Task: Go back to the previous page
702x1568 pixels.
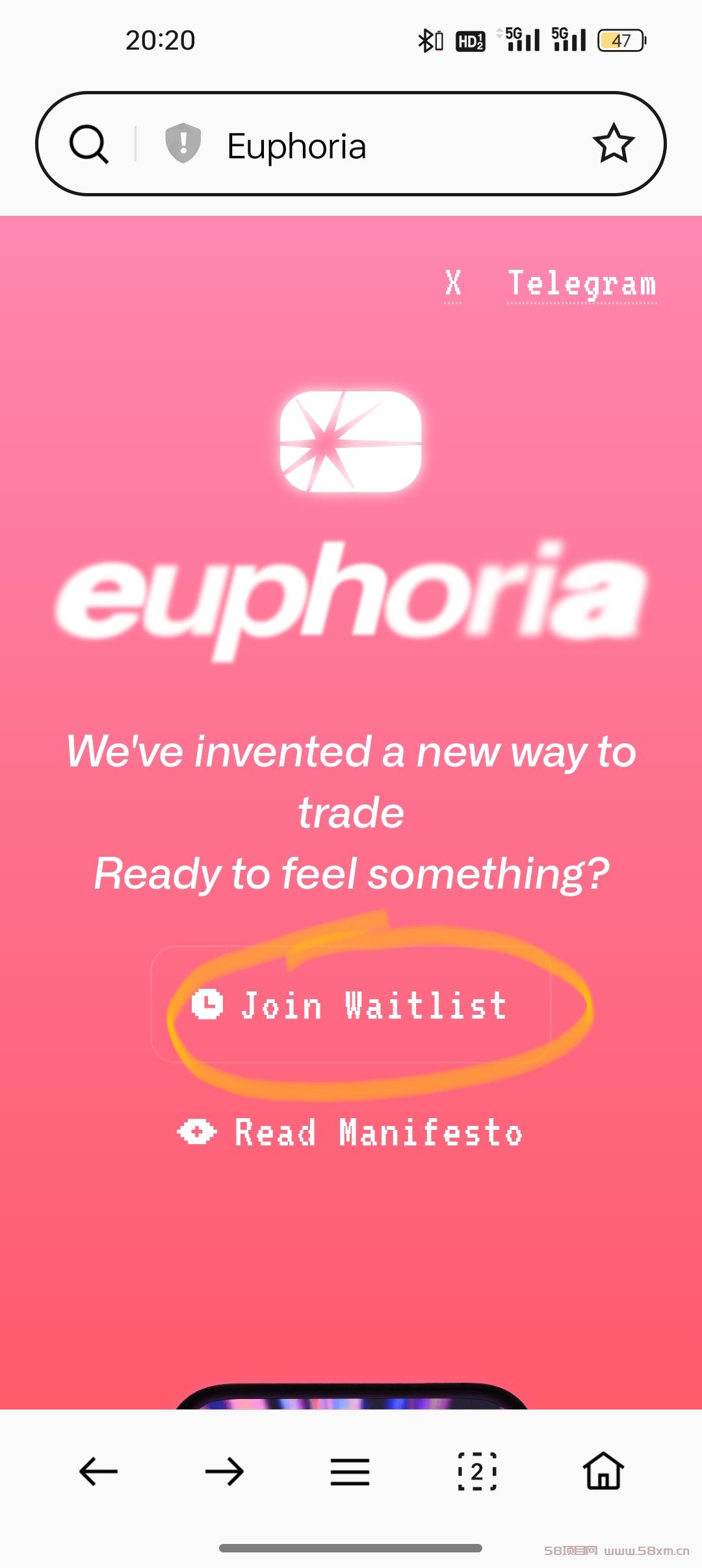Action: tap(98, 1472)
